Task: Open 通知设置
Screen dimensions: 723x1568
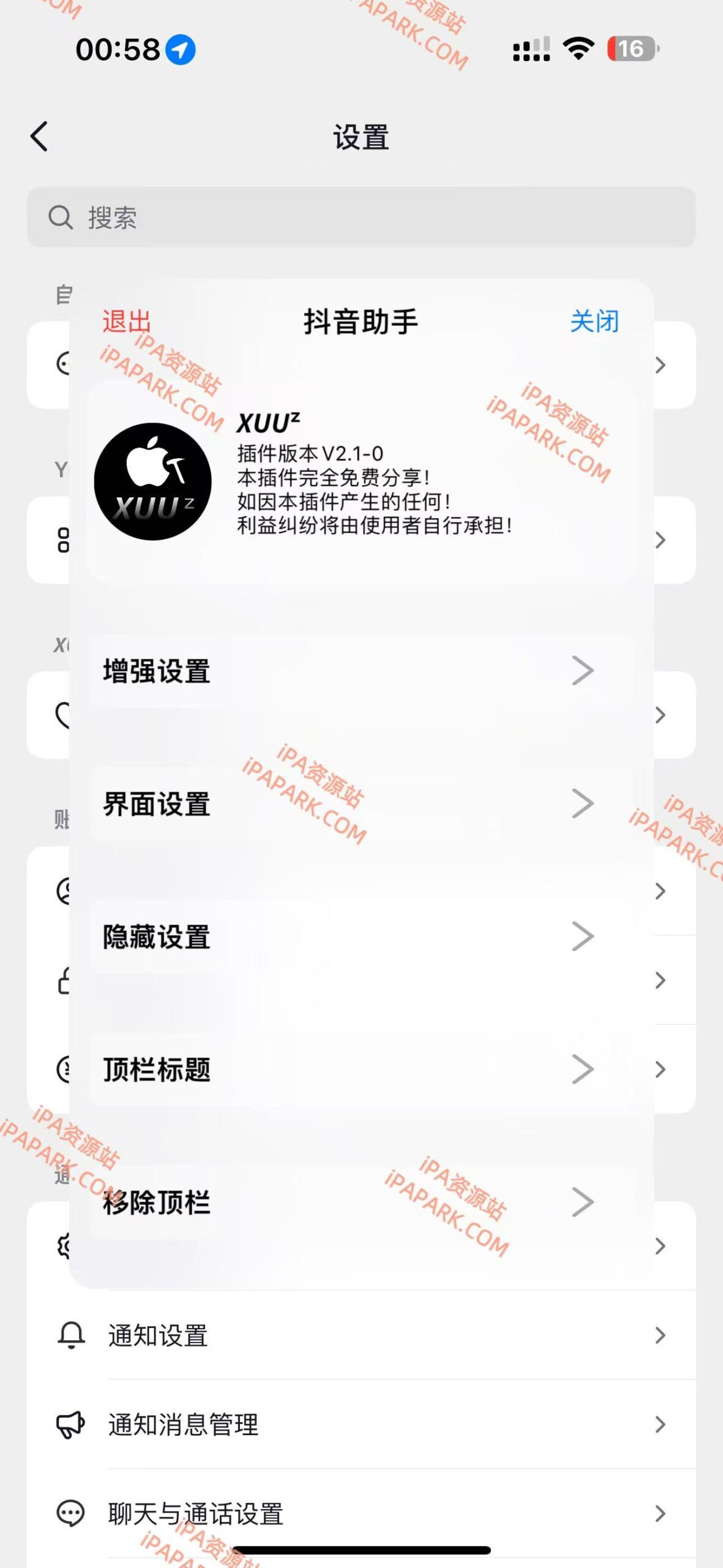Action: click(361, 1335)
